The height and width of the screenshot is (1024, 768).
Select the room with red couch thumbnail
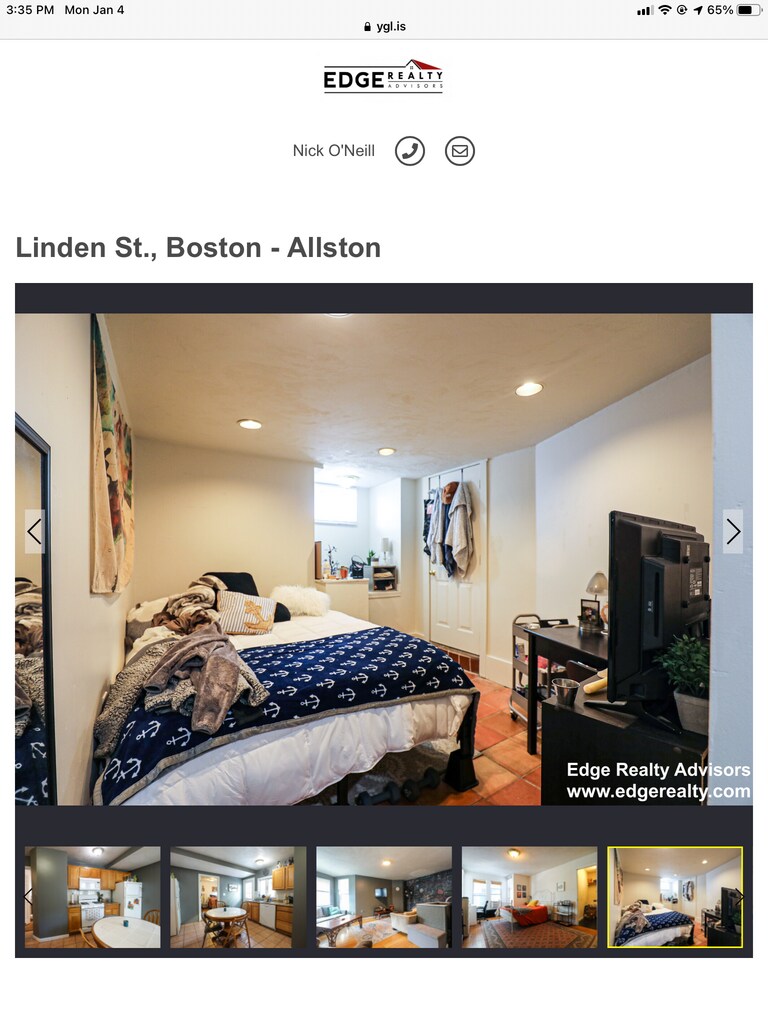tap(529, 897)
